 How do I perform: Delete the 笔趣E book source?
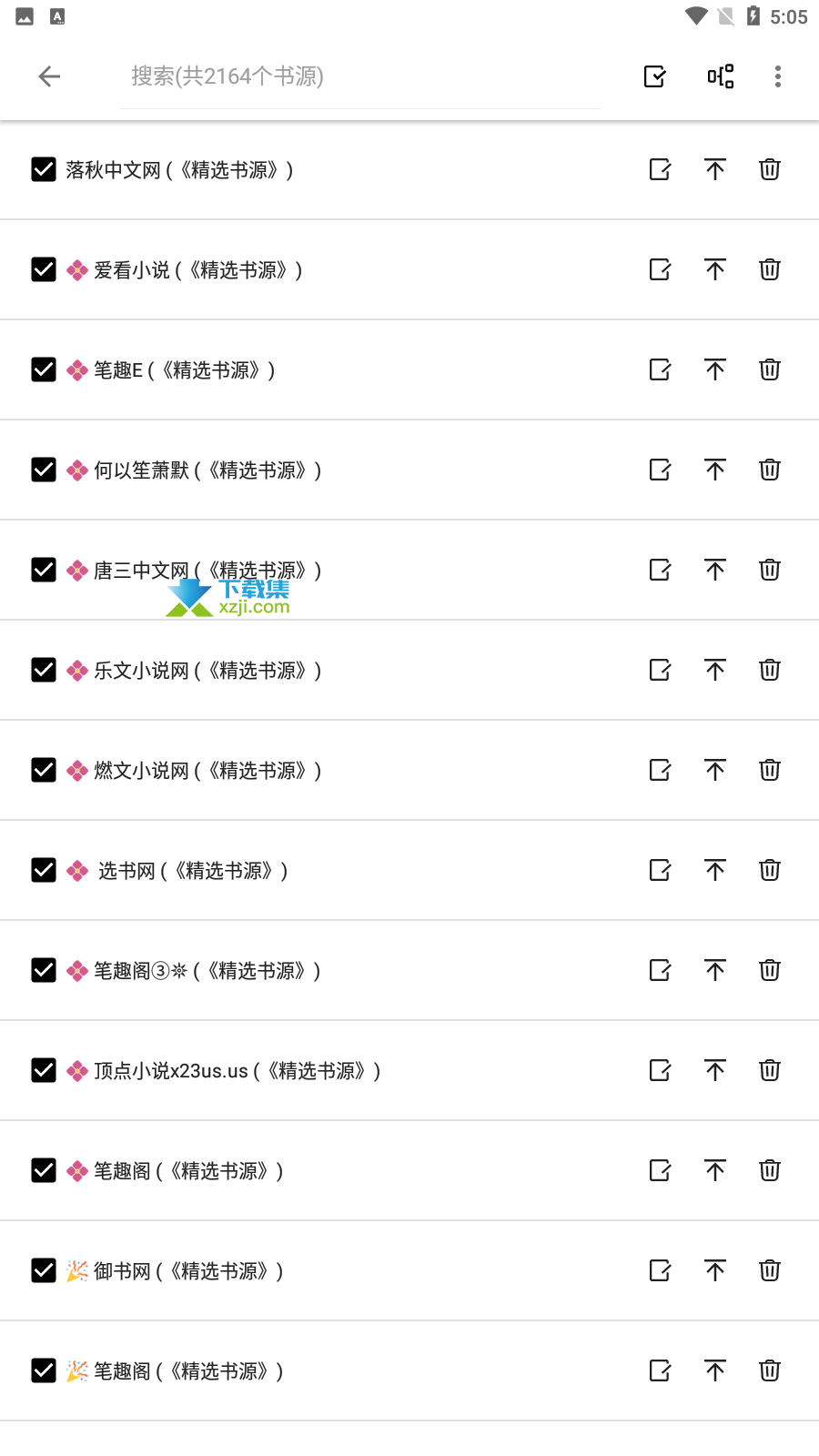[770, 369]
